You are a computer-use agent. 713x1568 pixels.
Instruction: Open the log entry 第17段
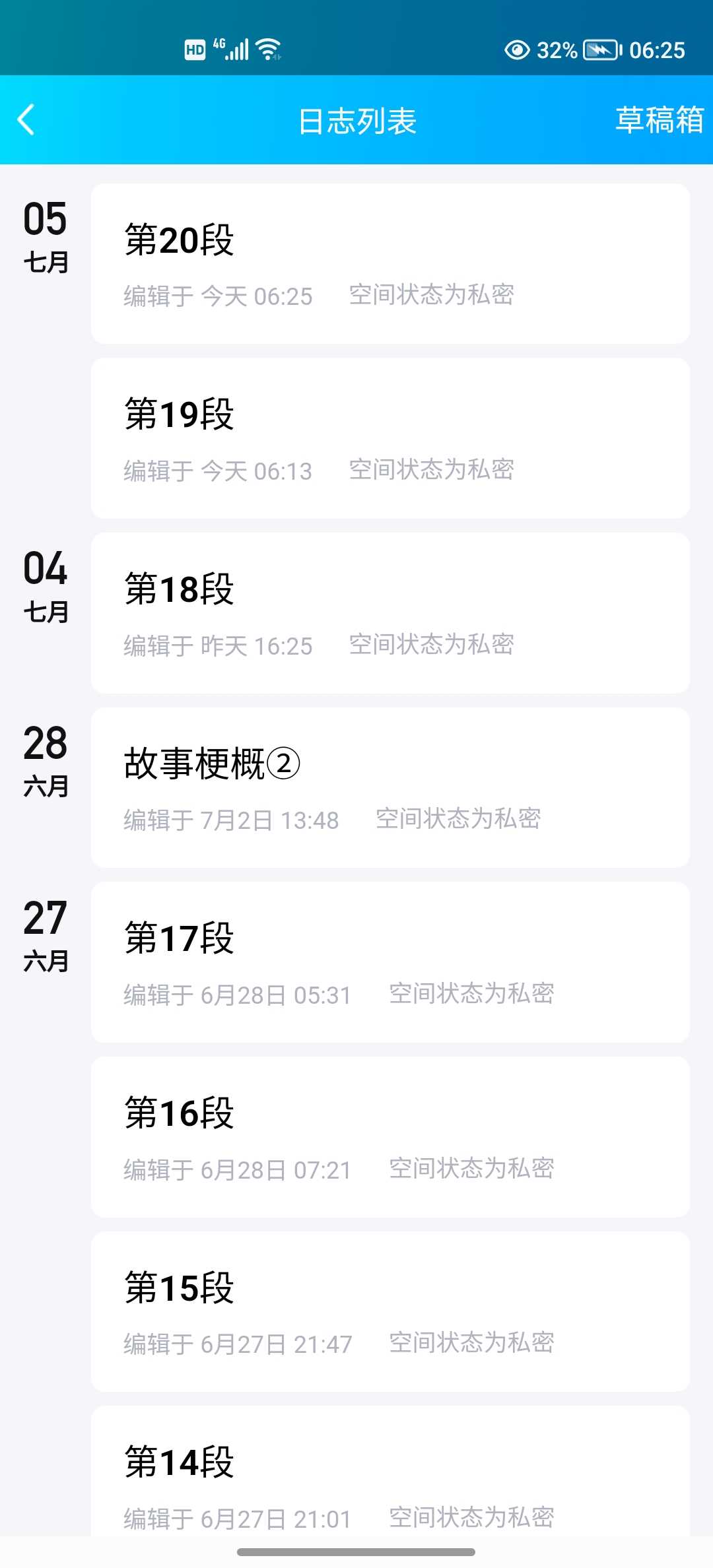point(390,962)
